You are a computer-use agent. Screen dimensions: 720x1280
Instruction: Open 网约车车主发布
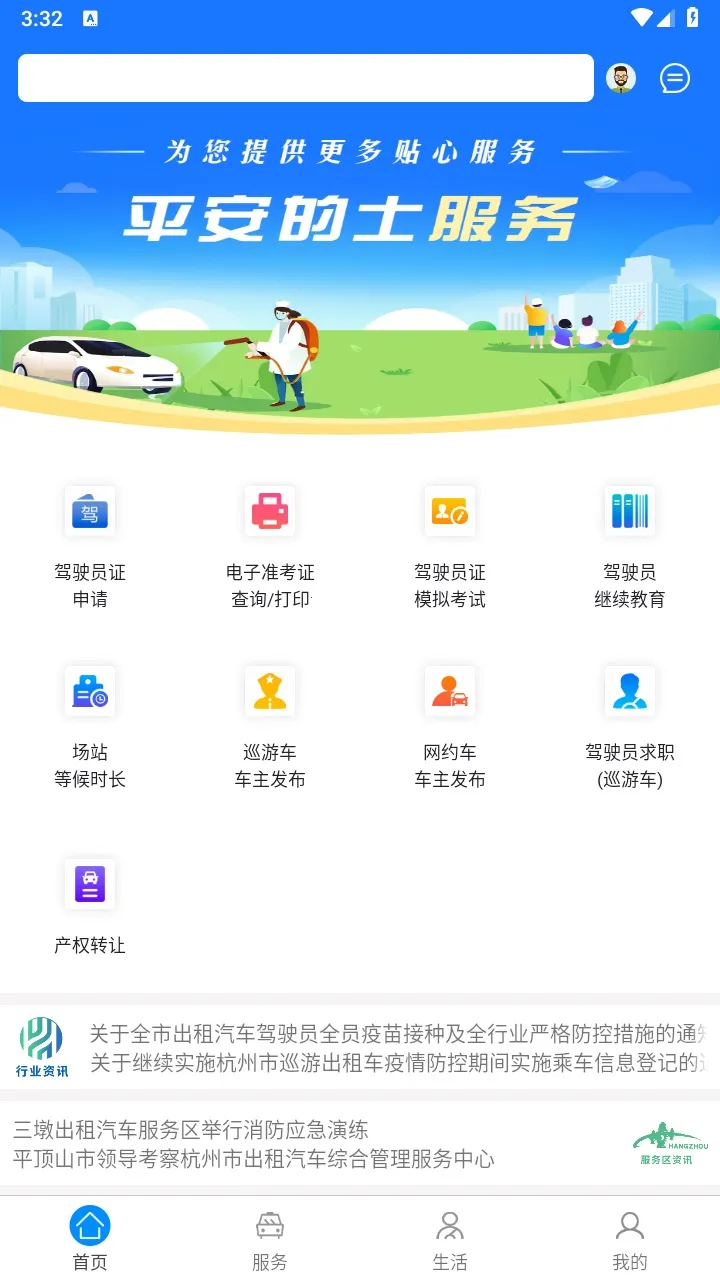coord(450,726)
